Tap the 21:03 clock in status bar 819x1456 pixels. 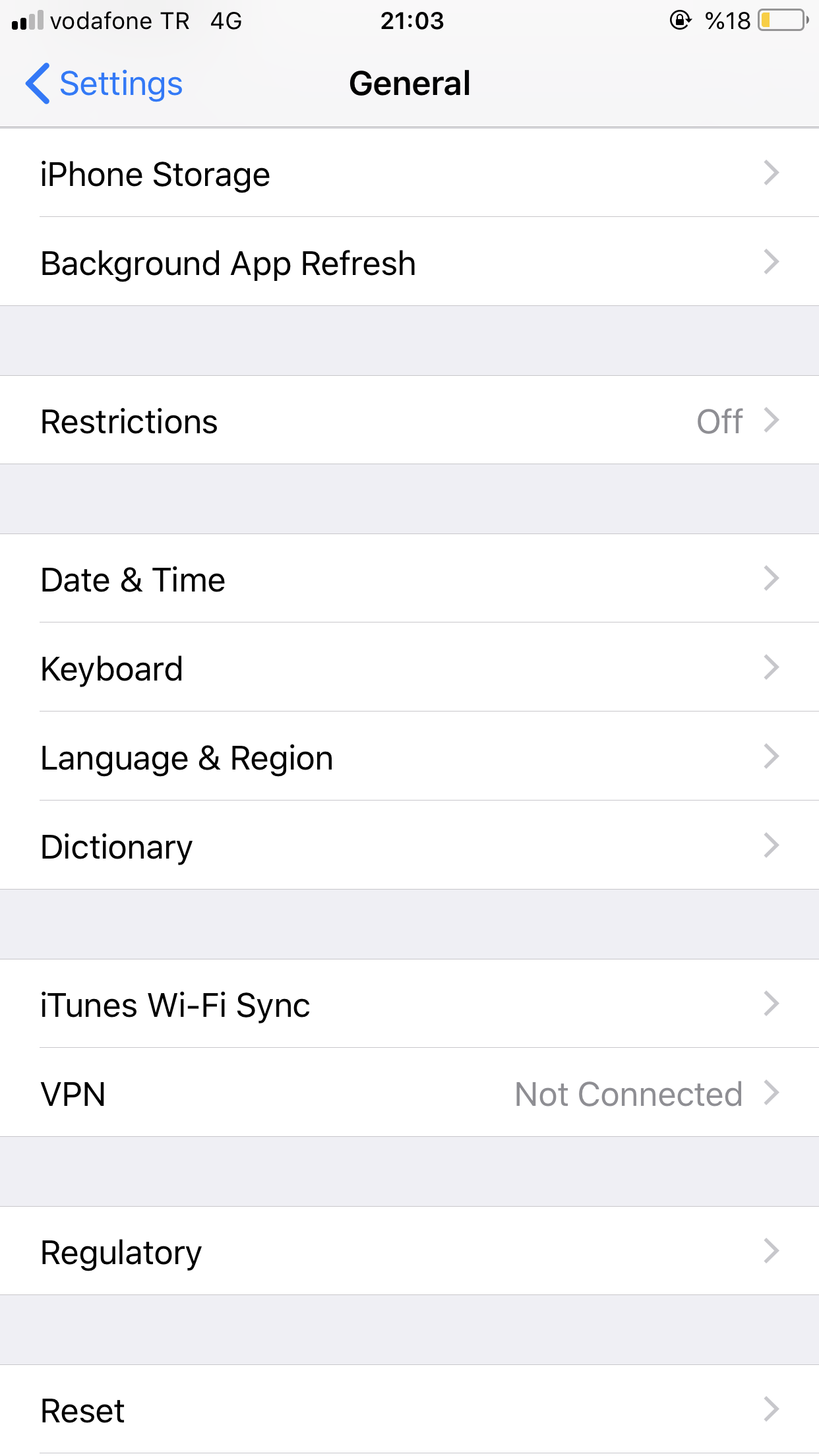413,20
